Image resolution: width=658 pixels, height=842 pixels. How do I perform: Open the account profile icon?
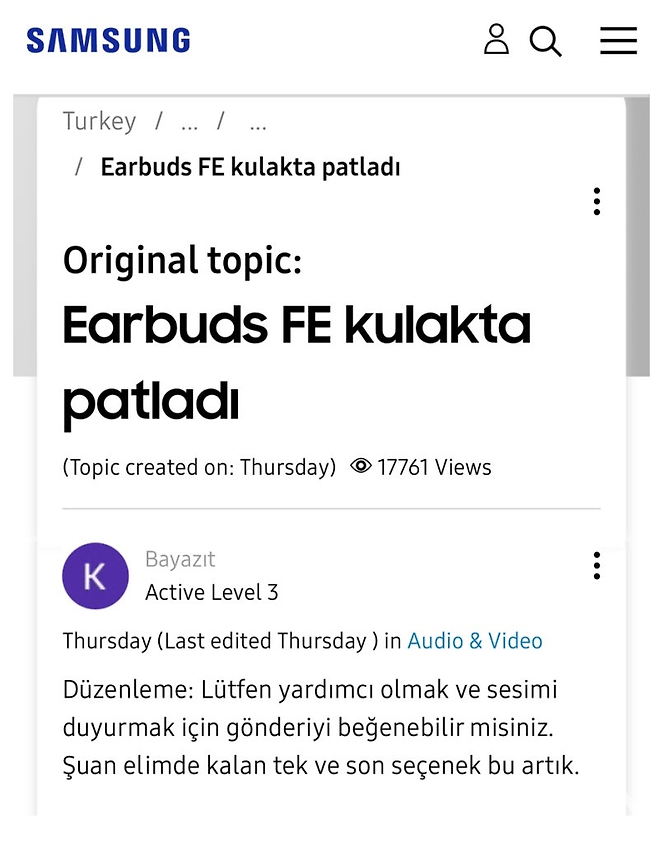(x=496, y=40)
